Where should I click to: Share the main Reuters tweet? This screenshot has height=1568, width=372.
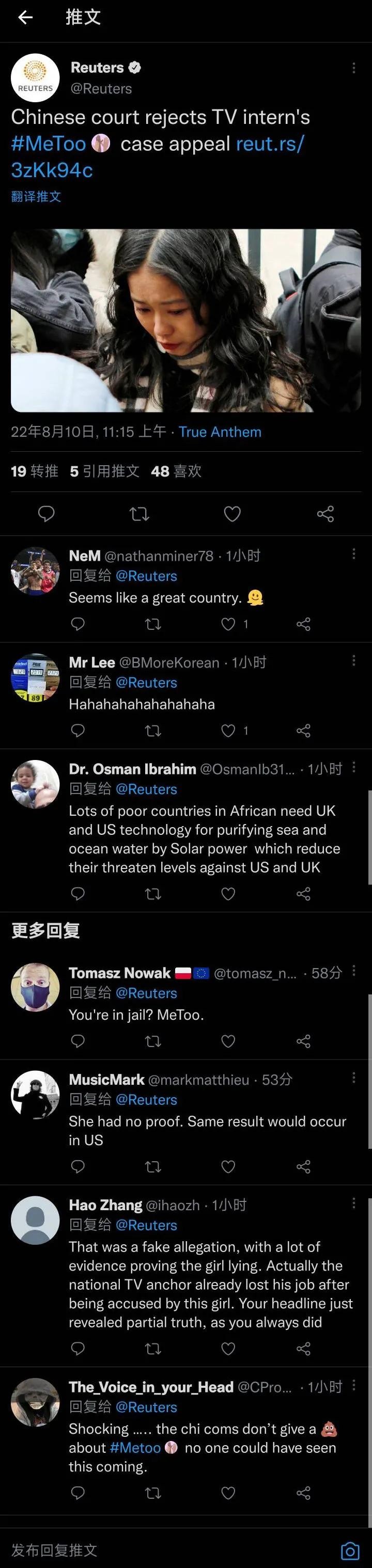click(325, 514)
